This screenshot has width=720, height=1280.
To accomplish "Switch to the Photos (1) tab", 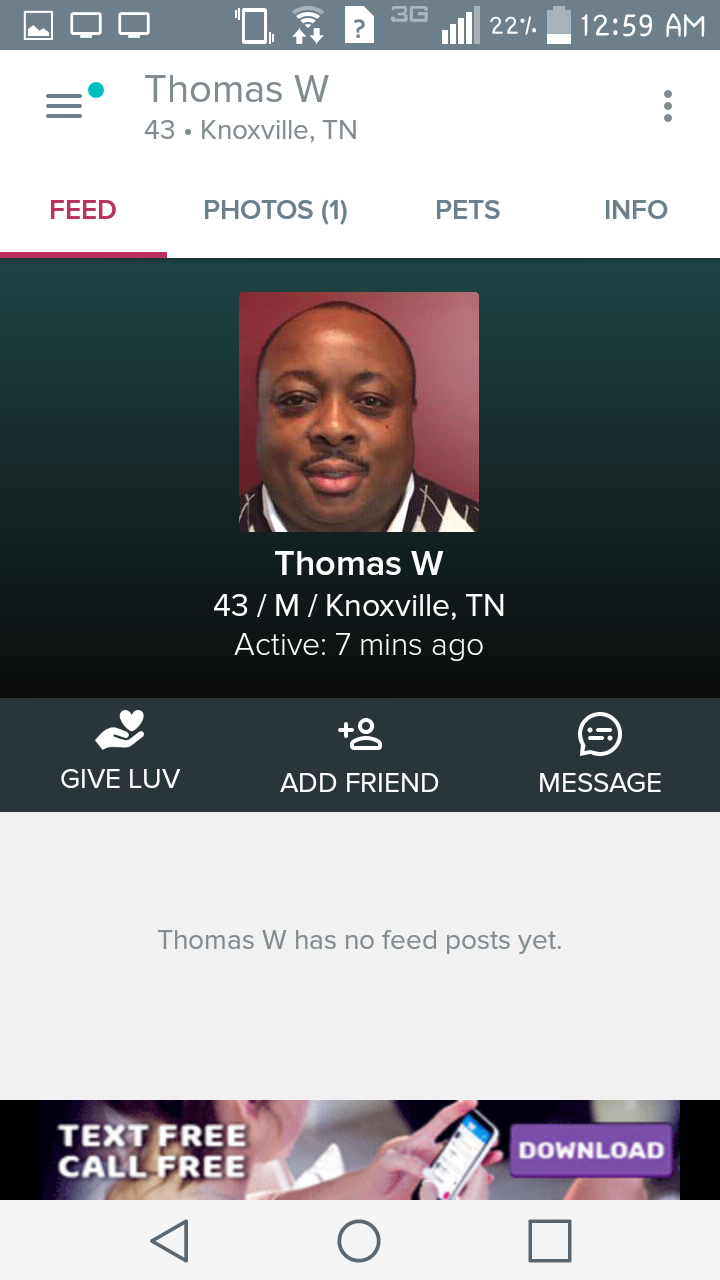I will point(275,210).
